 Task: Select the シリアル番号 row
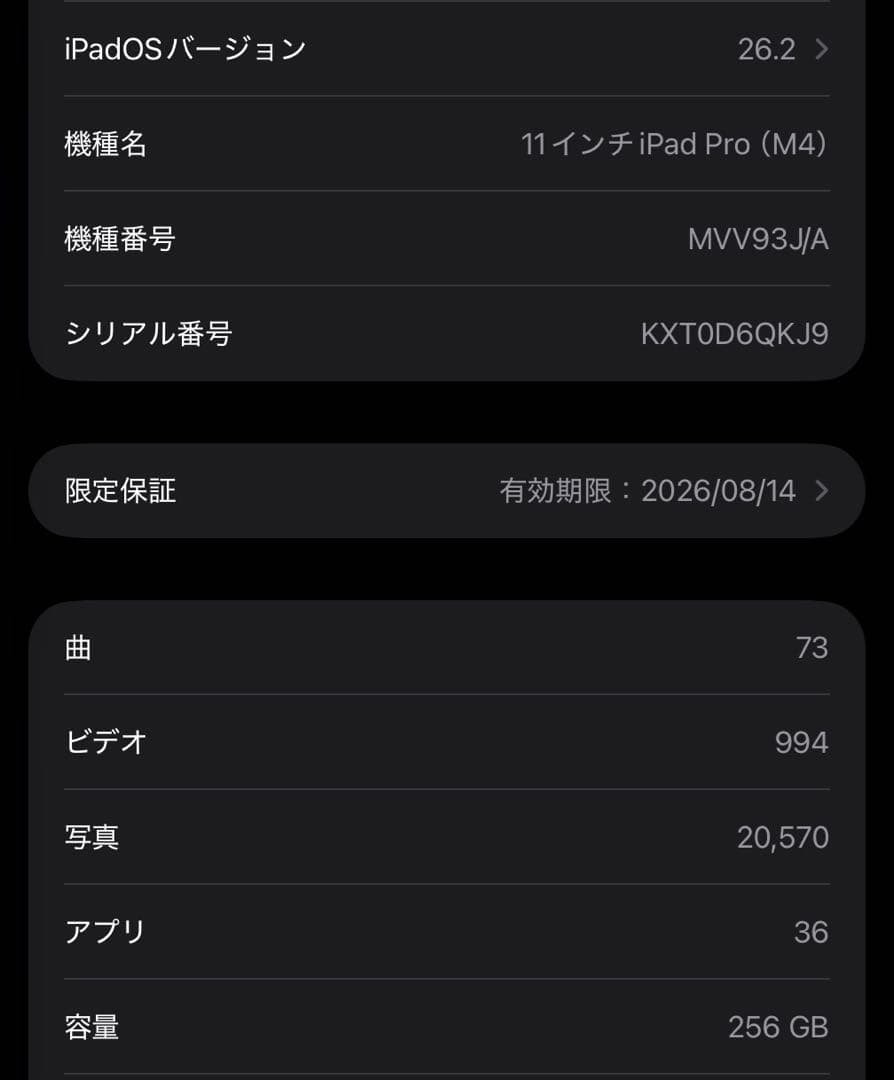click(447, 334)
